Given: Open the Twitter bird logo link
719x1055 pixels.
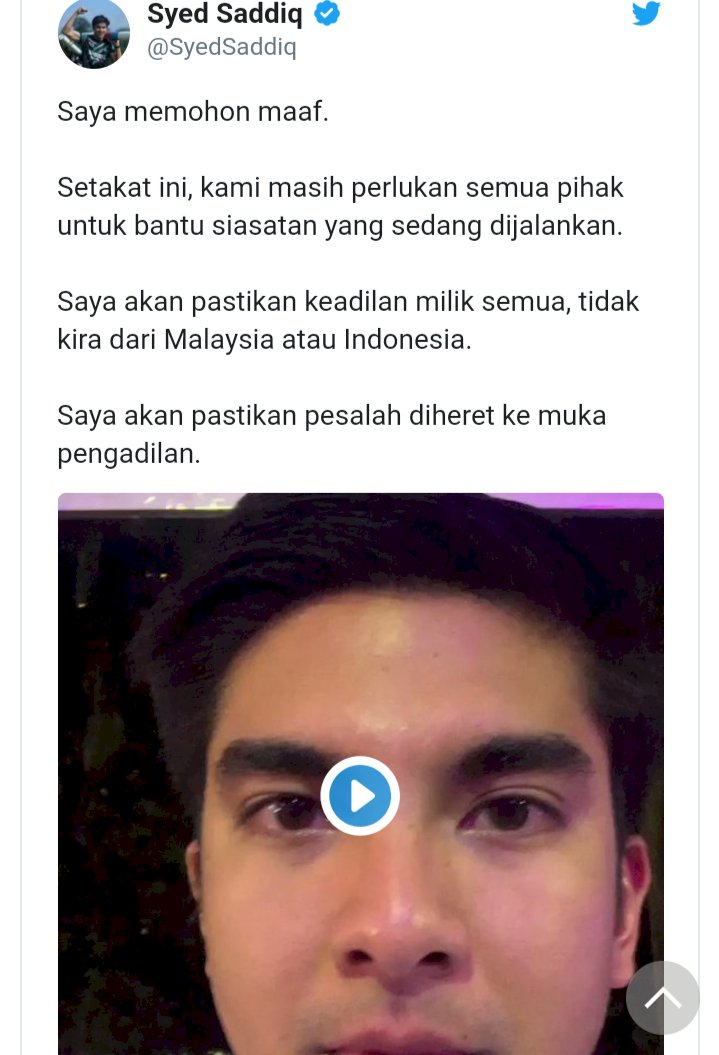Looking at the screenshot, I should pyautogui.click(x=646, y=14).
